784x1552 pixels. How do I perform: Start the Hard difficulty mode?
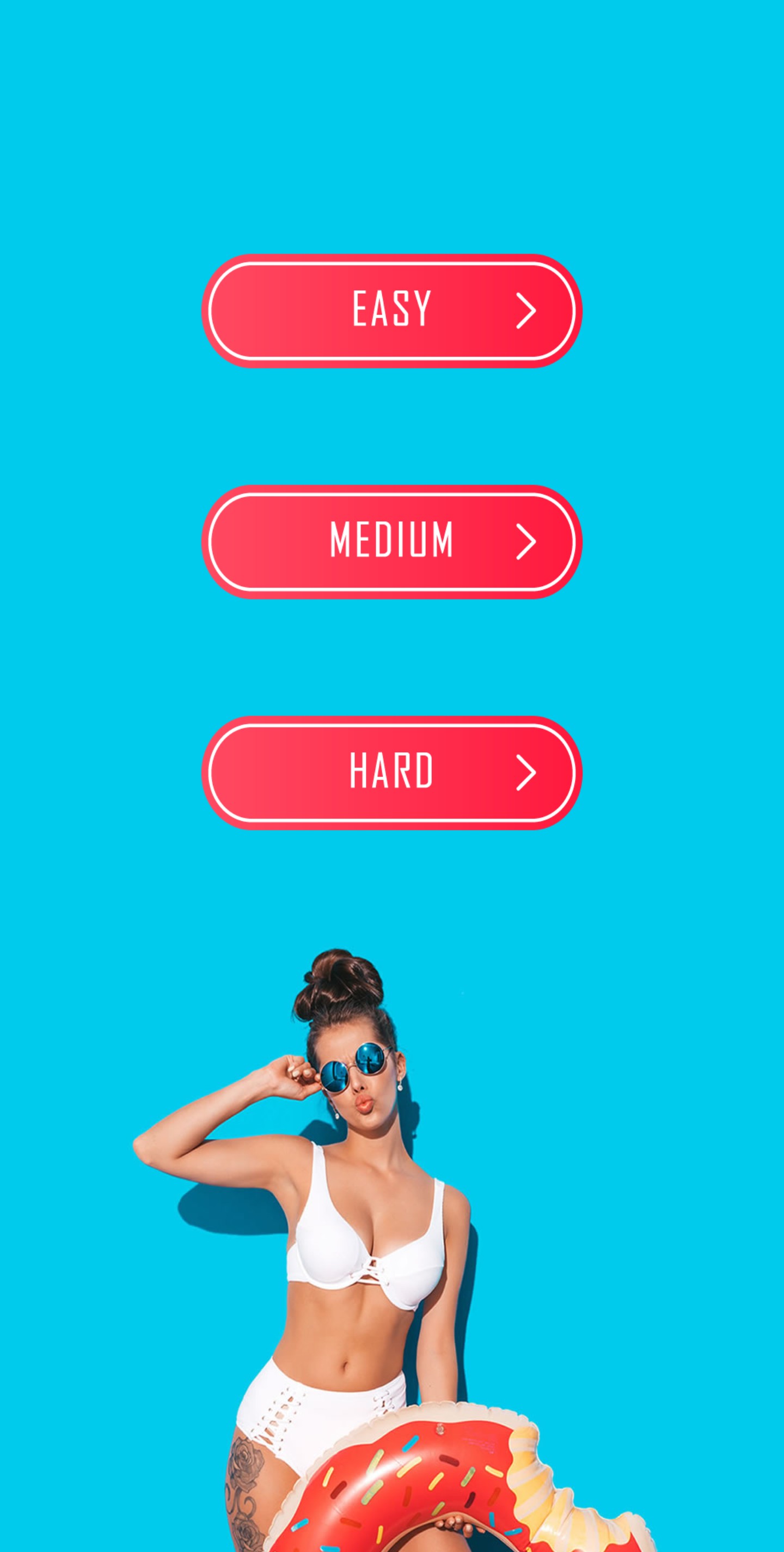[x=391, y=772]
